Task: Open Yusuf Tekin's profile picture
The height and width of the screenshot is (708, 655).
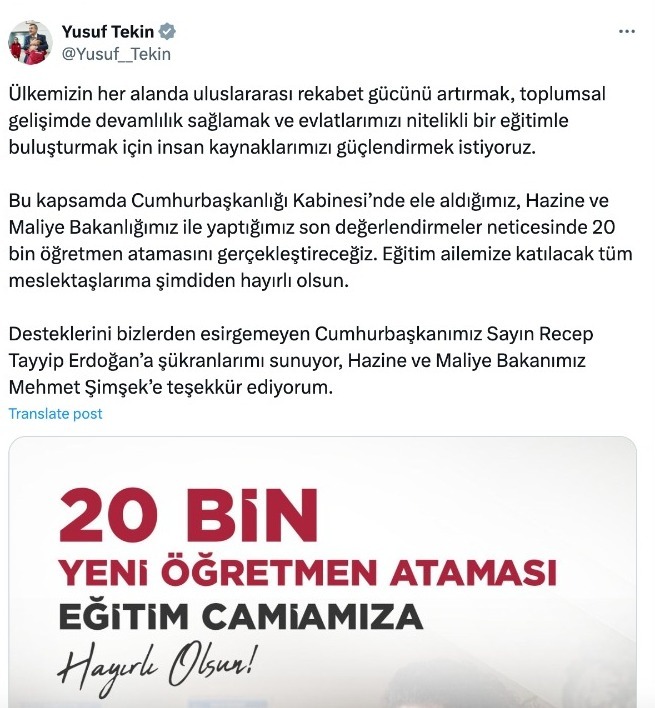Action: coord(31,42)
